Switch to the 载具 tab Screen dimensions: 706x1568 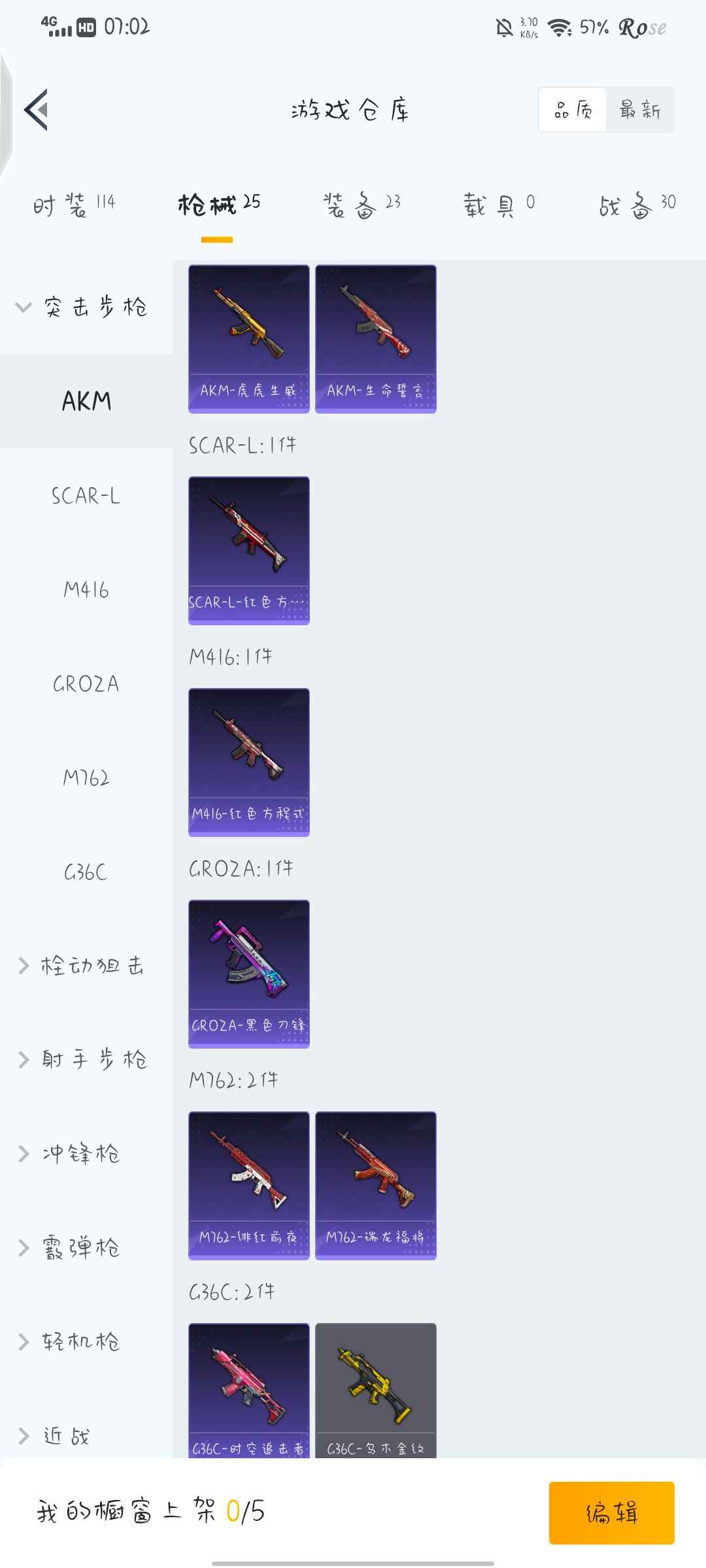(x=499, y=206)
